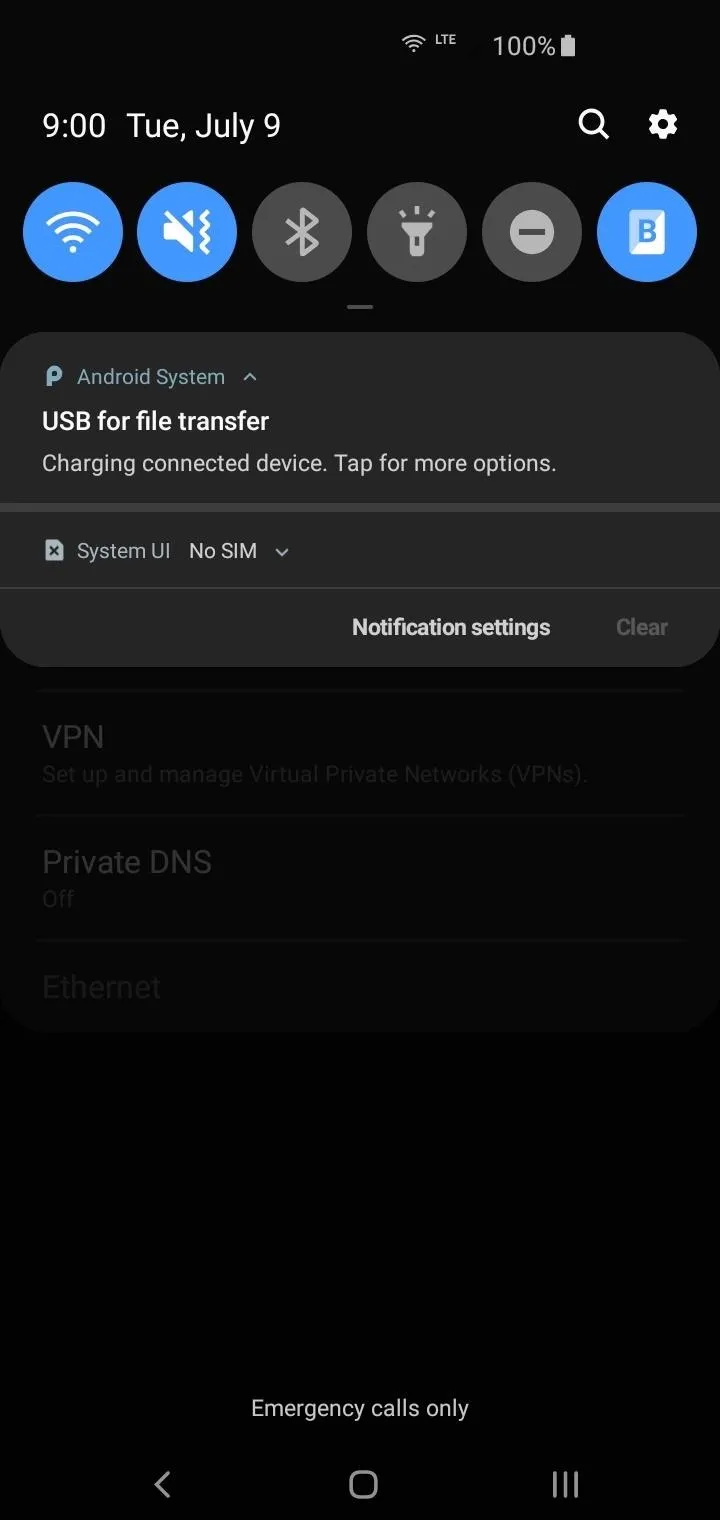Go to the home screen
The width and height of the screenshot is (720, 1520).
363,1484
